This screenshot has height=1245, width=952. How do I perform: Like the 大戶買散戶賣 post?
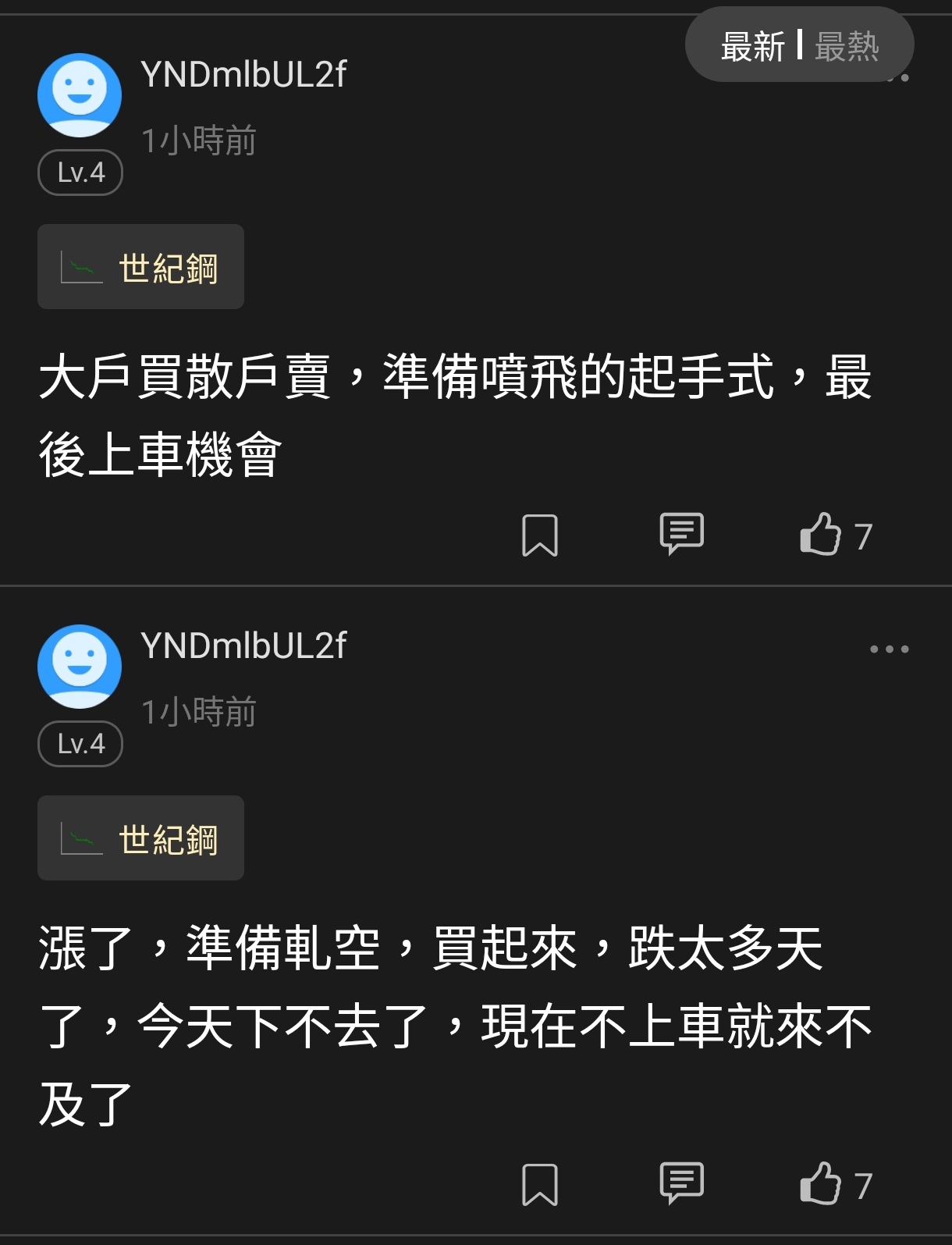click(x=821, y=535)
